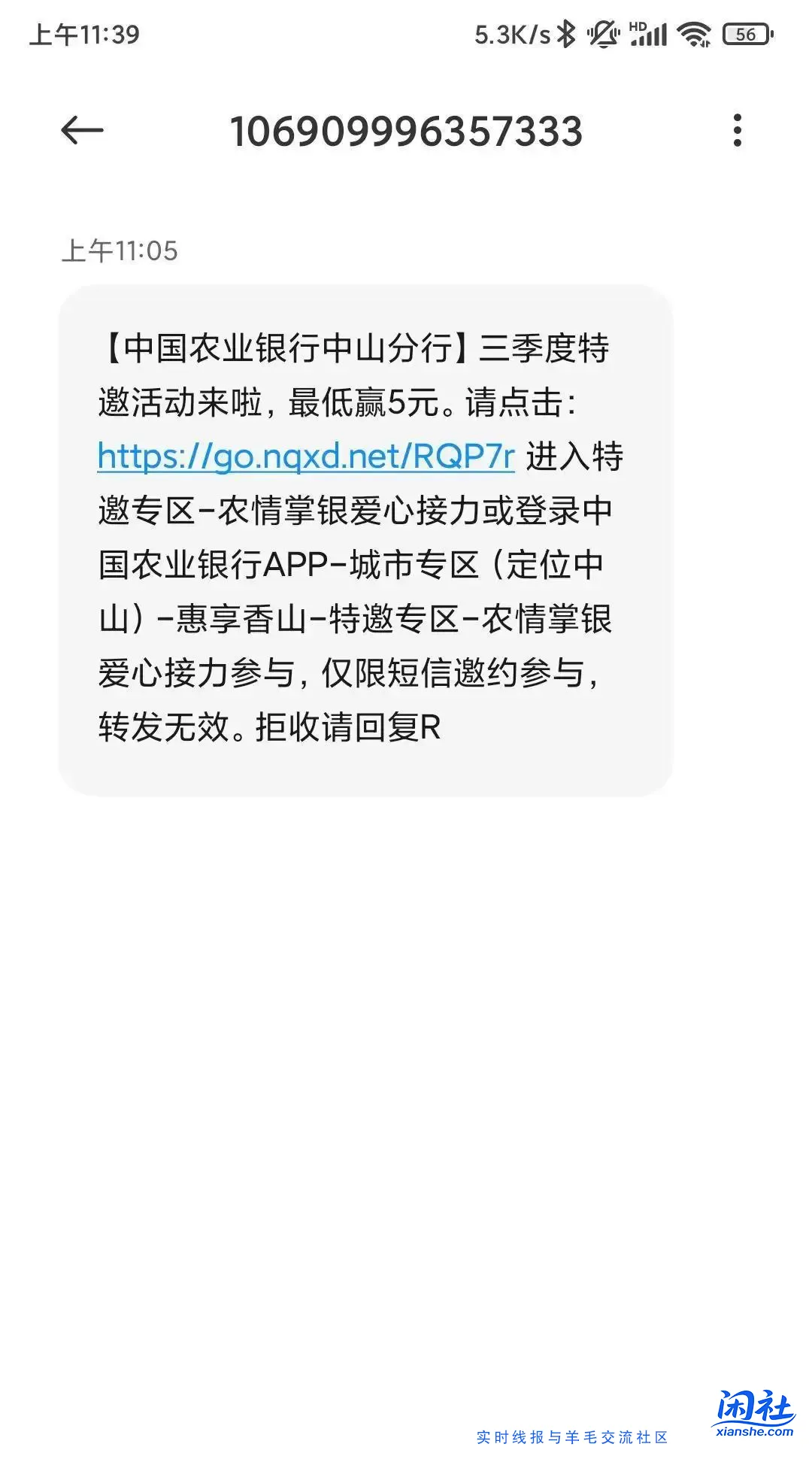
Task: Open the three-dot overflow menu
Action: 738,129
